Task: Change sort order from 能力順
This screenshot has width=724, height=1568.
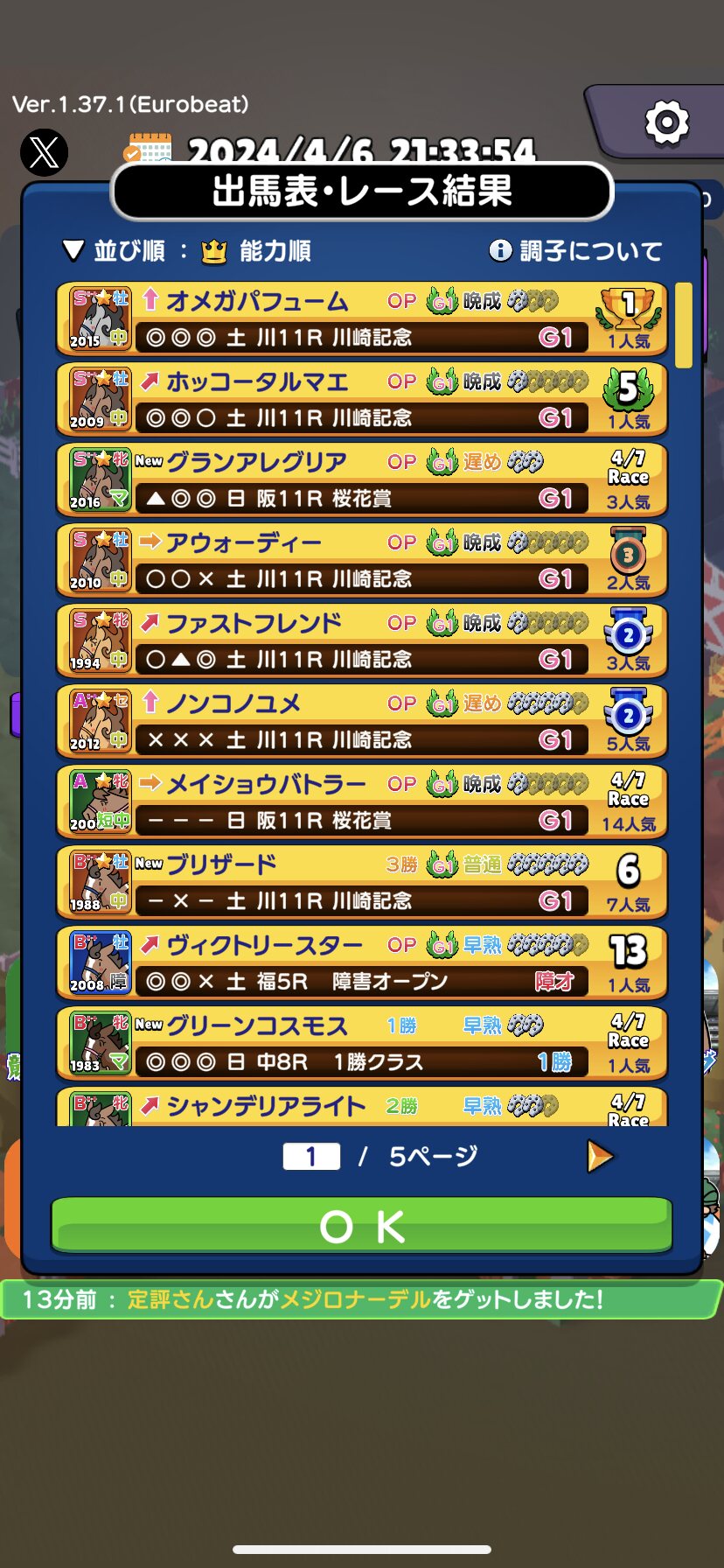Action: click(187, 251)
